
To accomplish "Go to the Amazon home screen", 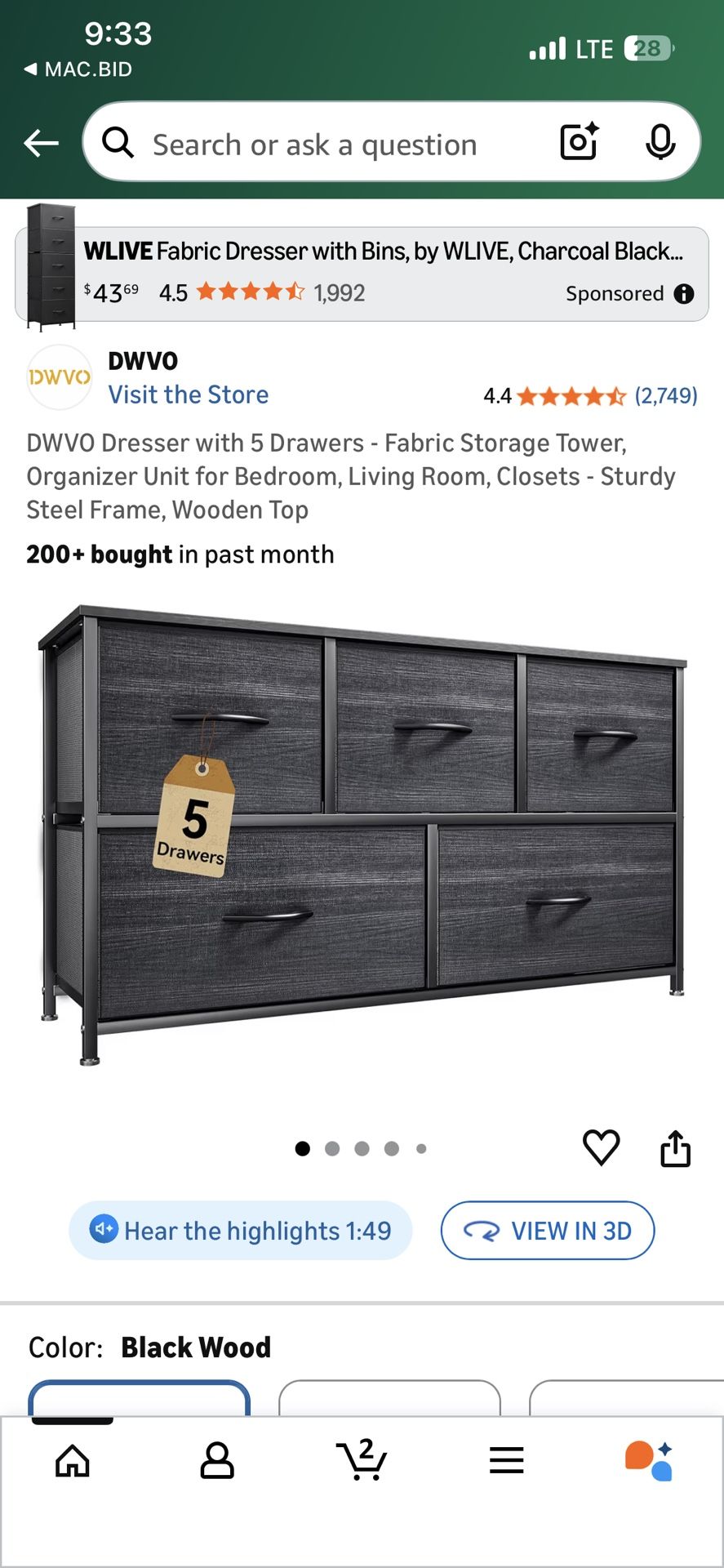I will click(x=72, y=1462).
